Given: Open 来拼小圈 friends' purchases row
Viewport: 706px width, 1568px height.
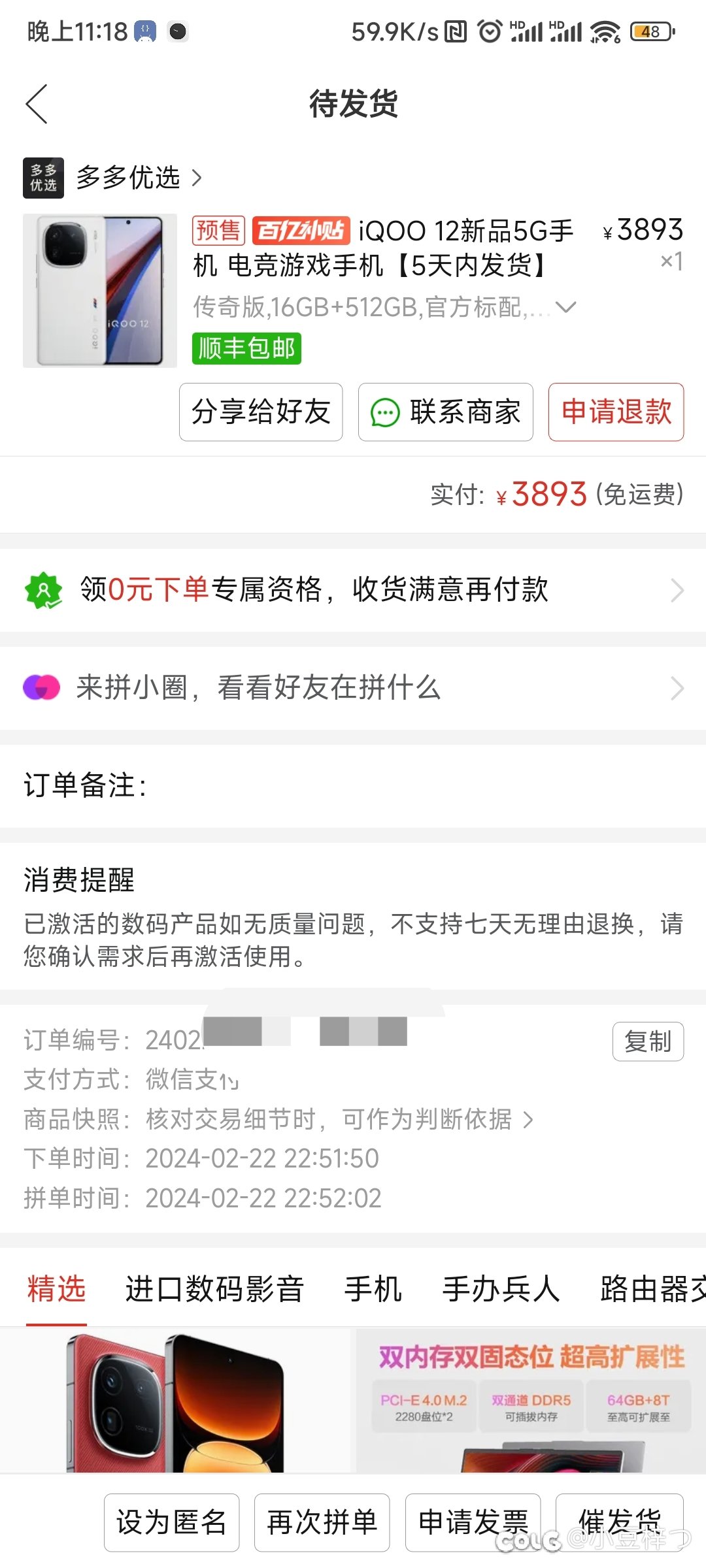Looking at the screenshot, I should (x=353, y=688).
